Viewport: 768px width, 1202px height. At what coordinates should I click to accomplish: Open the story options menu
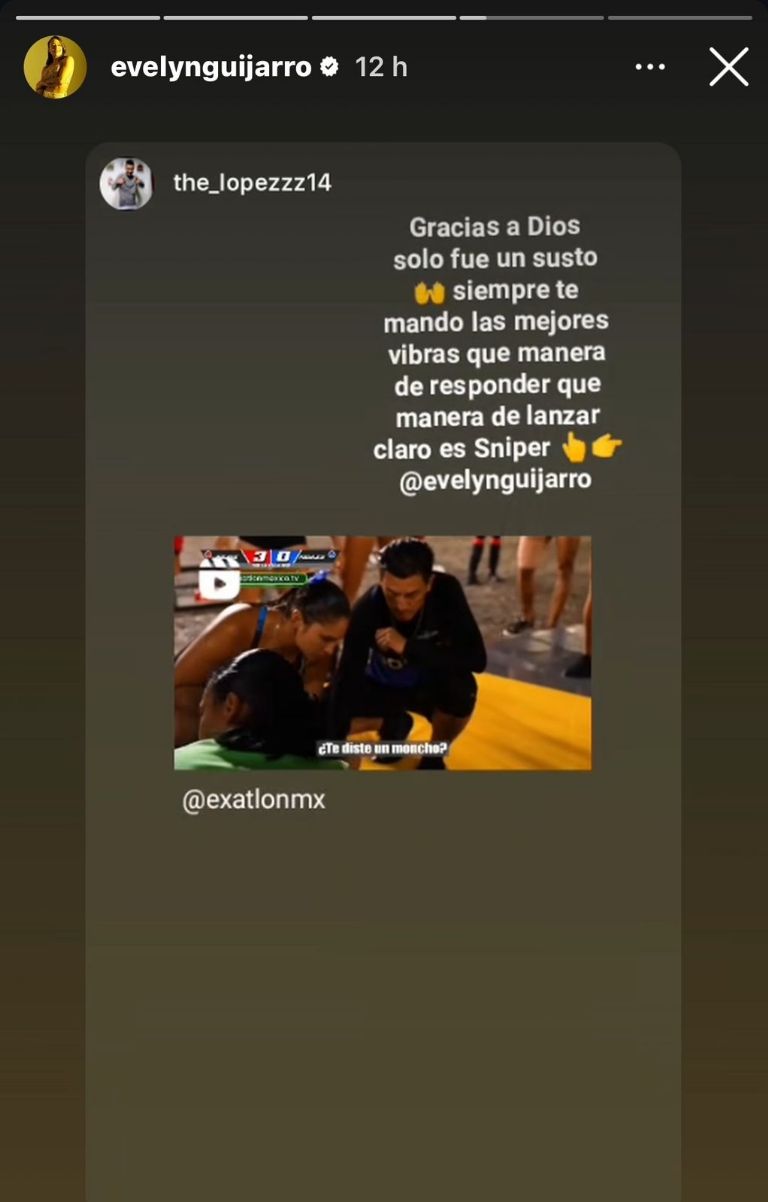(x=650, y=67)
